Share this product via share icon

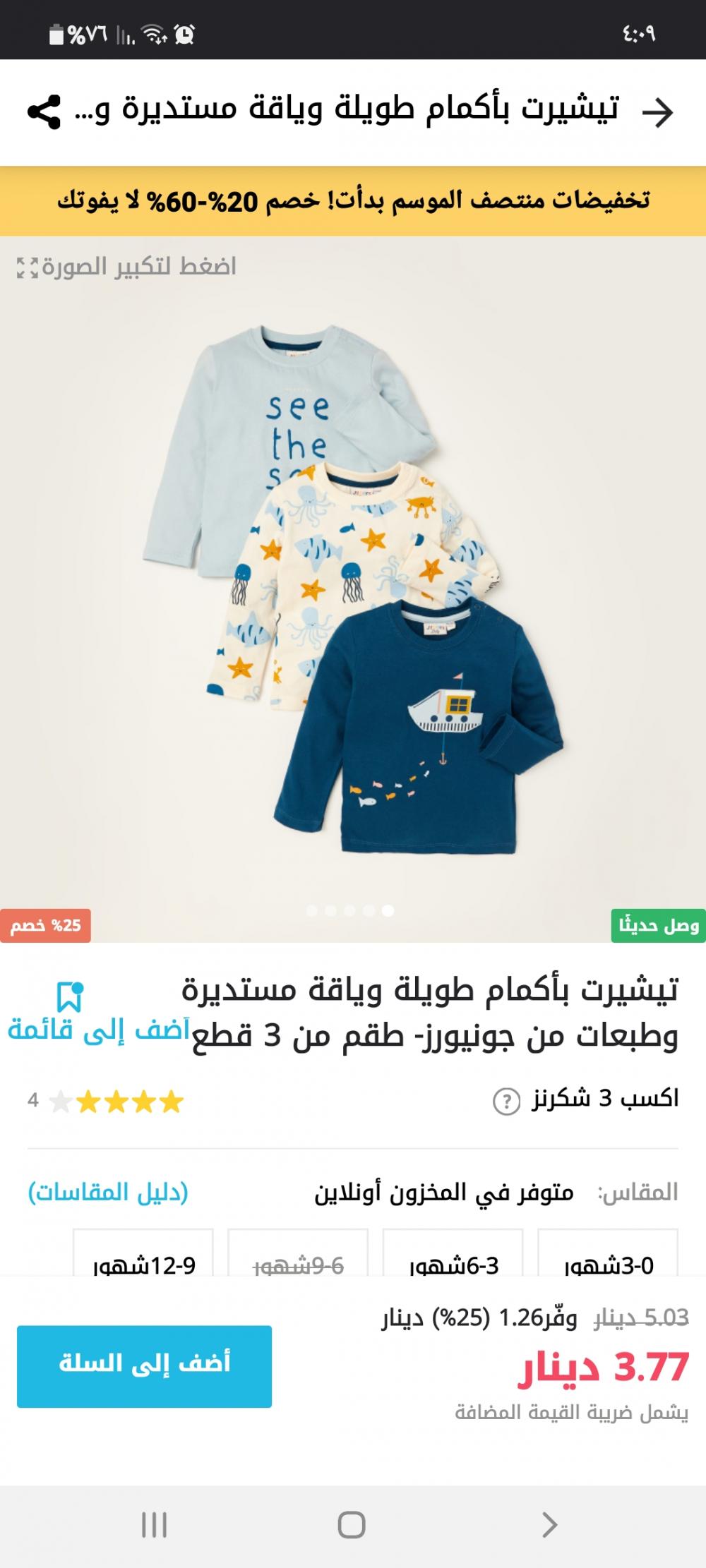point(44,112)
